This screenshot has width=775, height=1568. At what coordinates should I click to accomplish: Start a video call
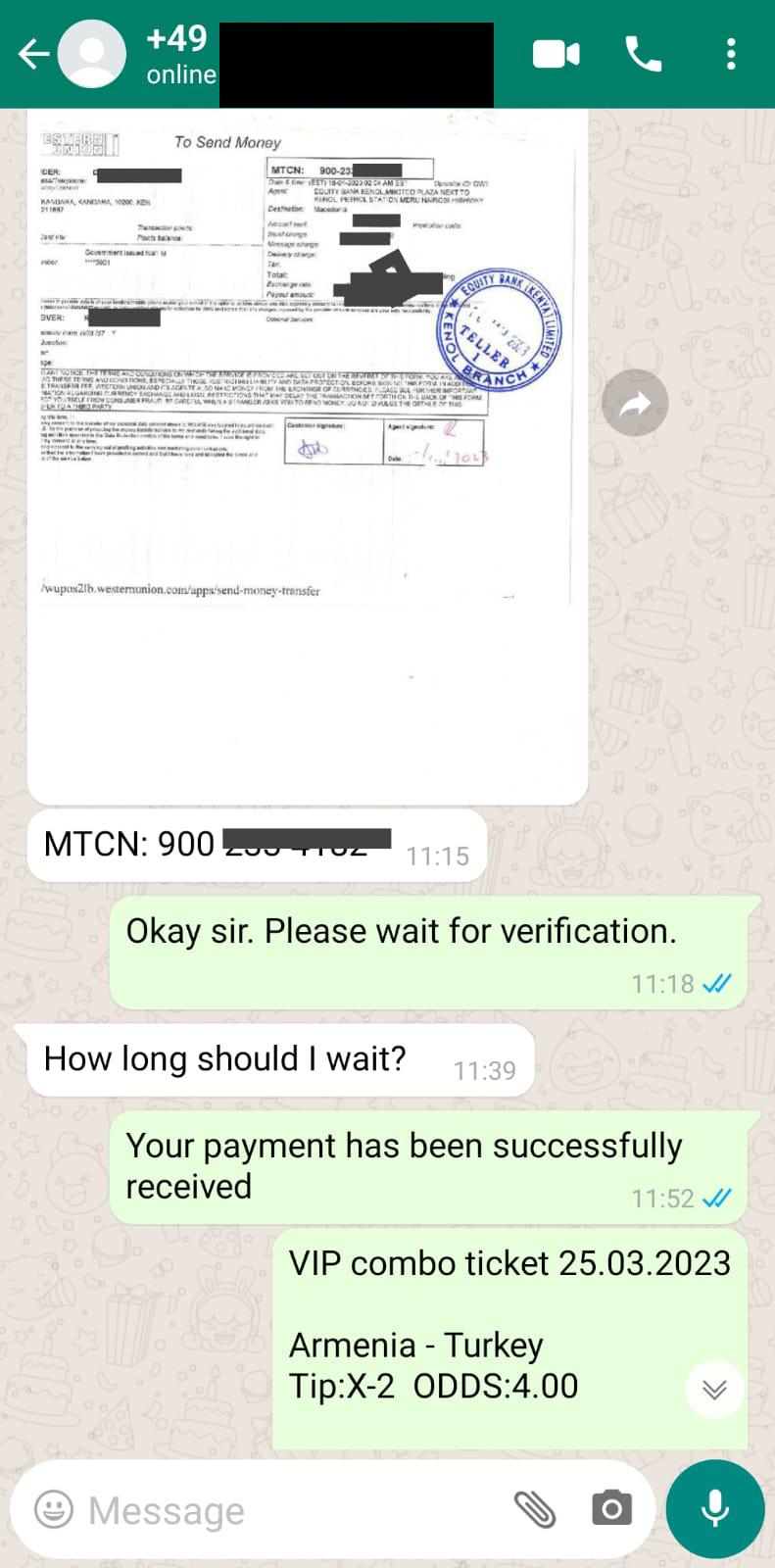557,54
